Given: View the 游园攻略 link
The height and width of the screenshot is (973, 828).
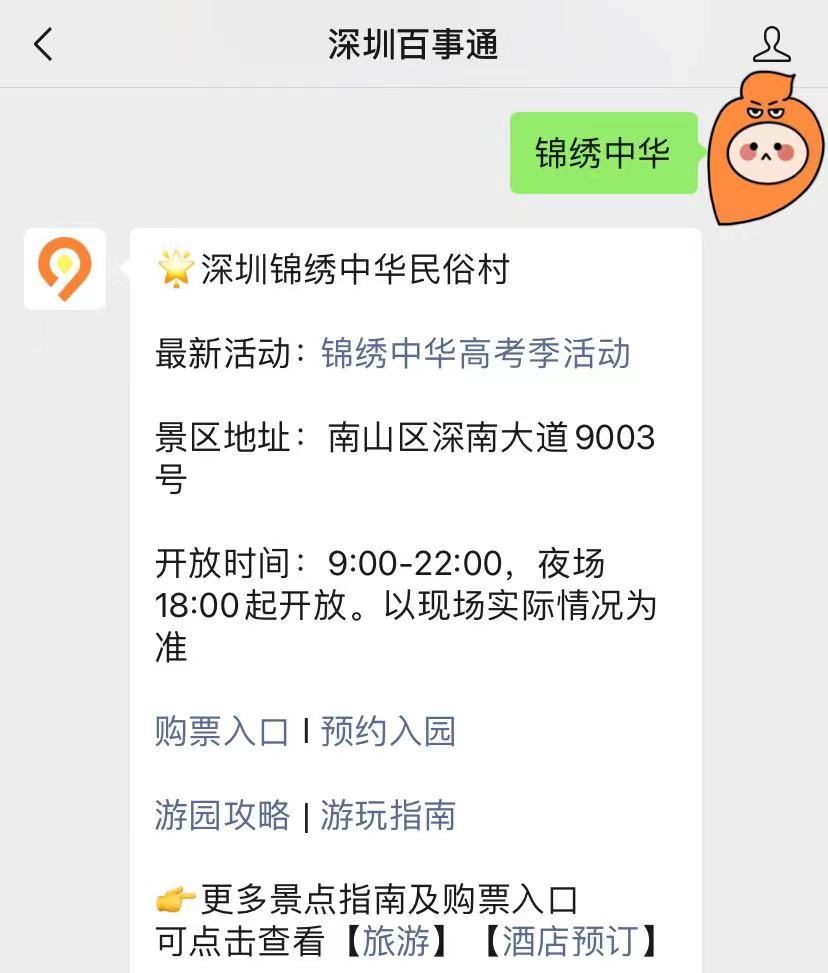Looking at the screenshot, I should (x=222, y=816).
